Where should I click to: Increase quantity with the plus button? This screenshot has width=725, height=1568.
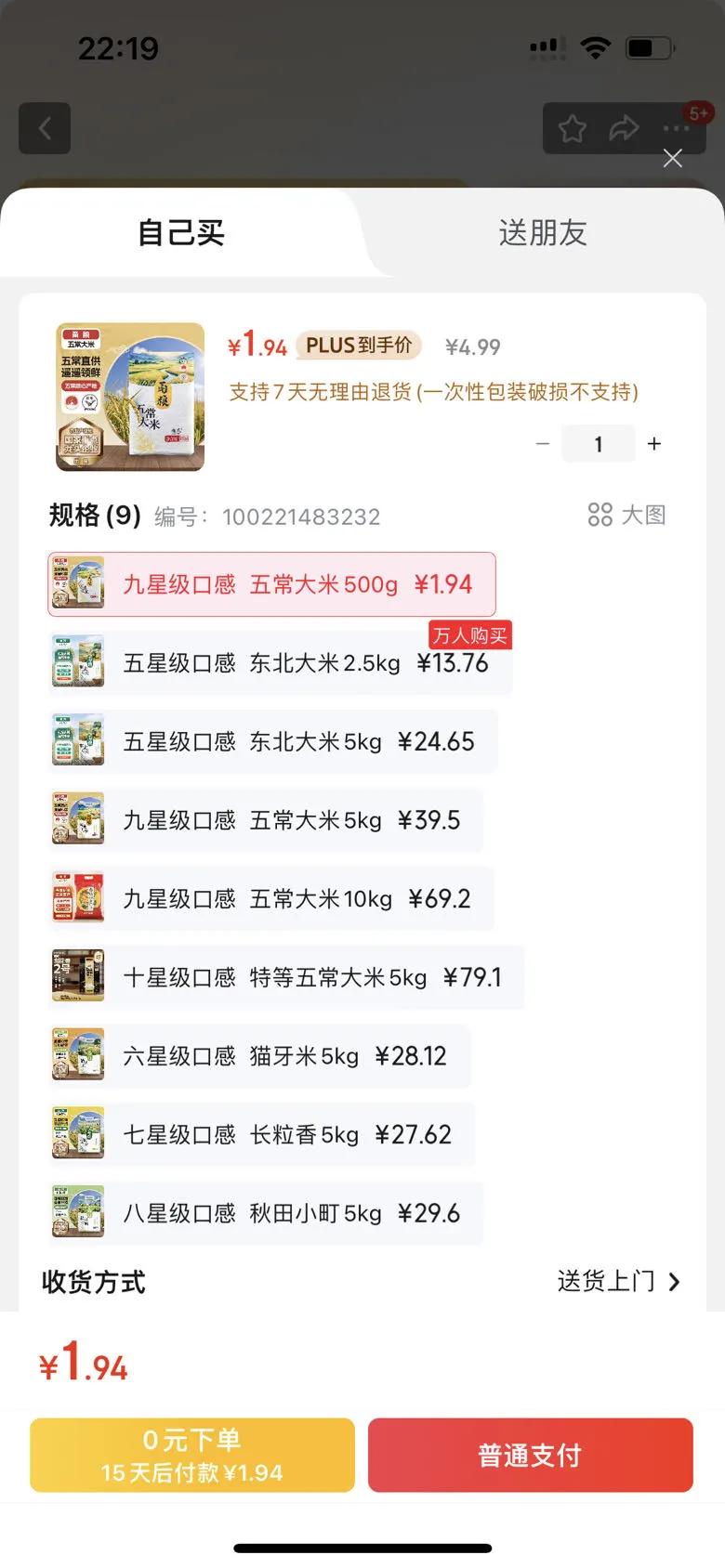[654, 444]
